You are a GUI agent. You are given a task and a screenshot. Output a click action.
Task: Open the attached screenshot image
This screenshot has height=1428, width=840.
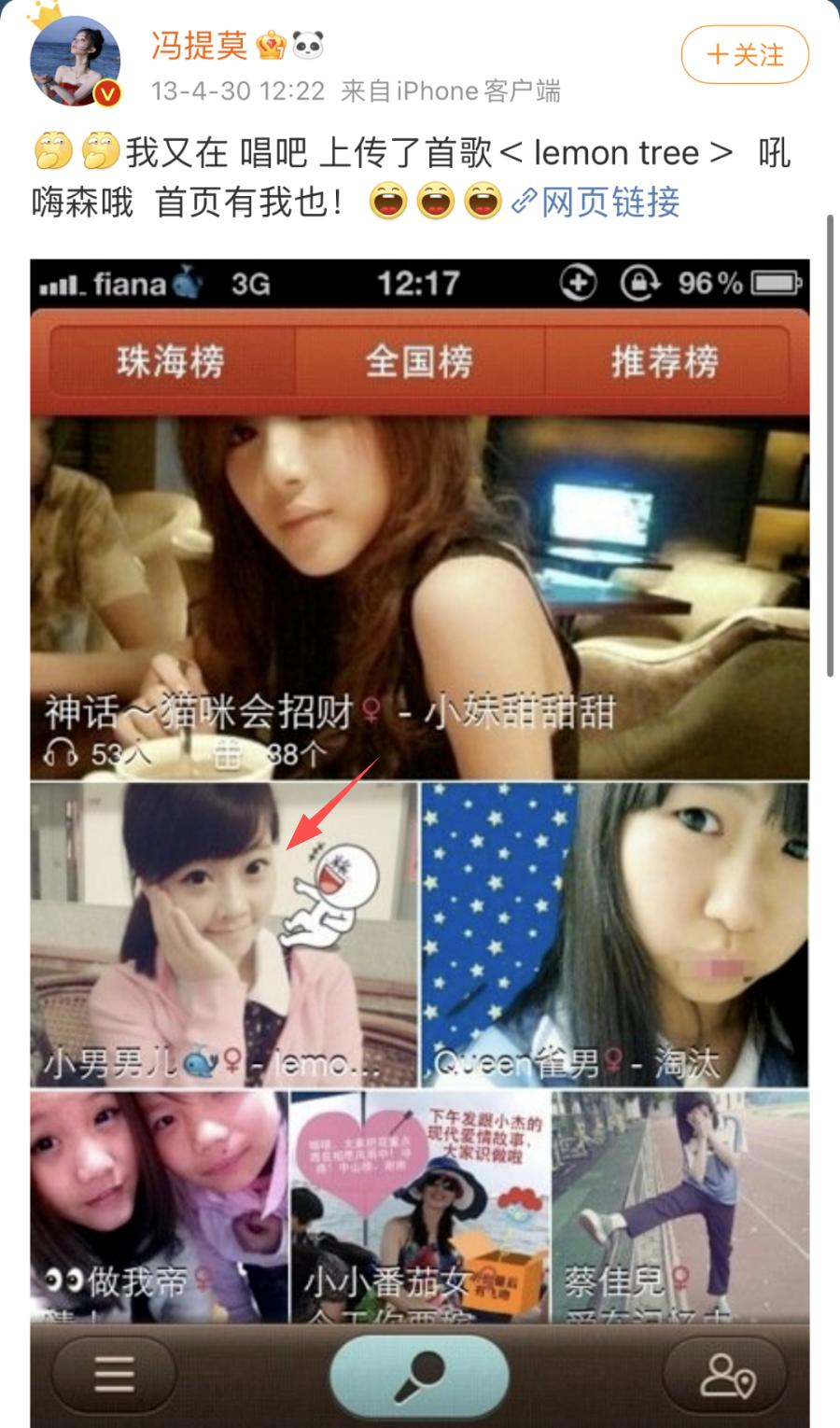pos(419,840)
